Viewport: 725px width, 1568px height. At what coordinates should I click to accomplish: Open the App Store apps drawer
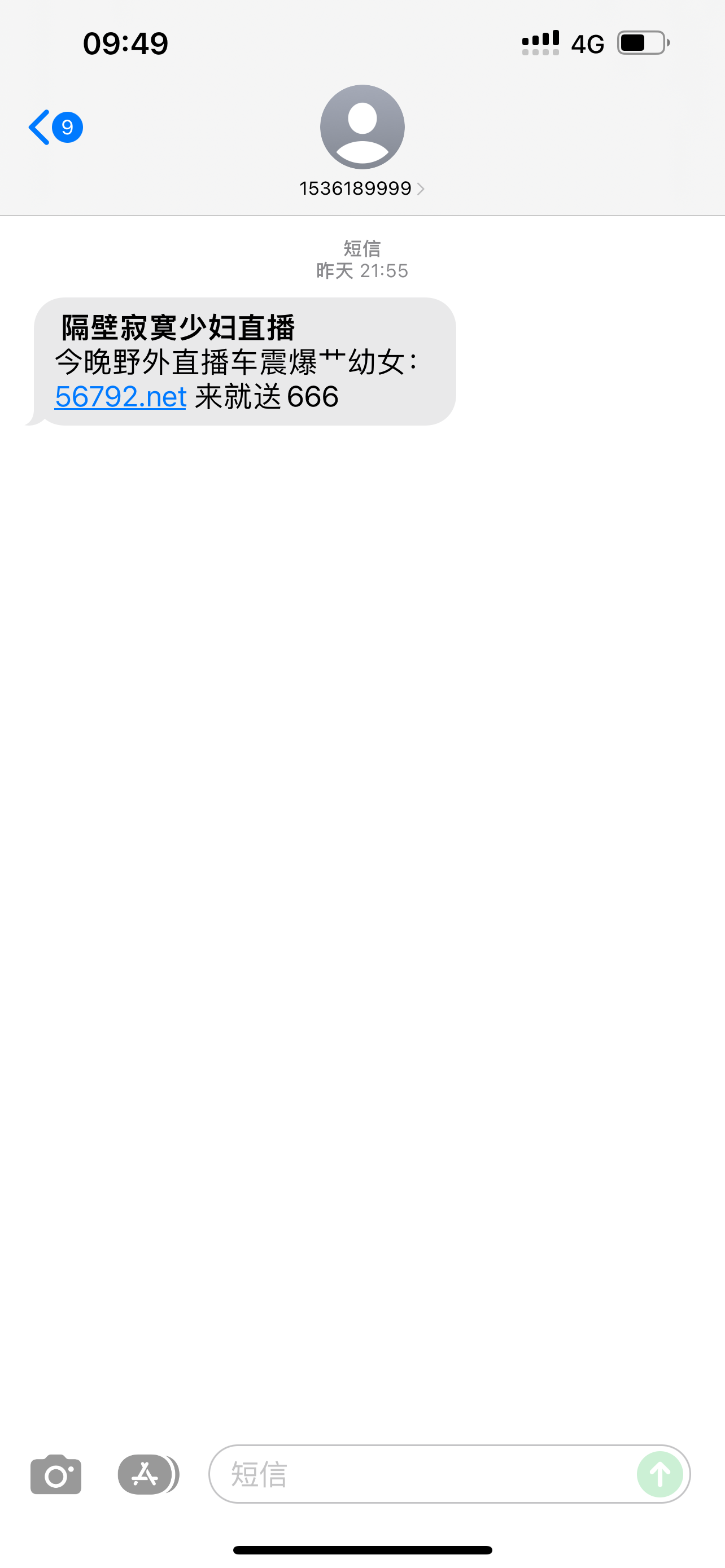(x=146, y=1474)
